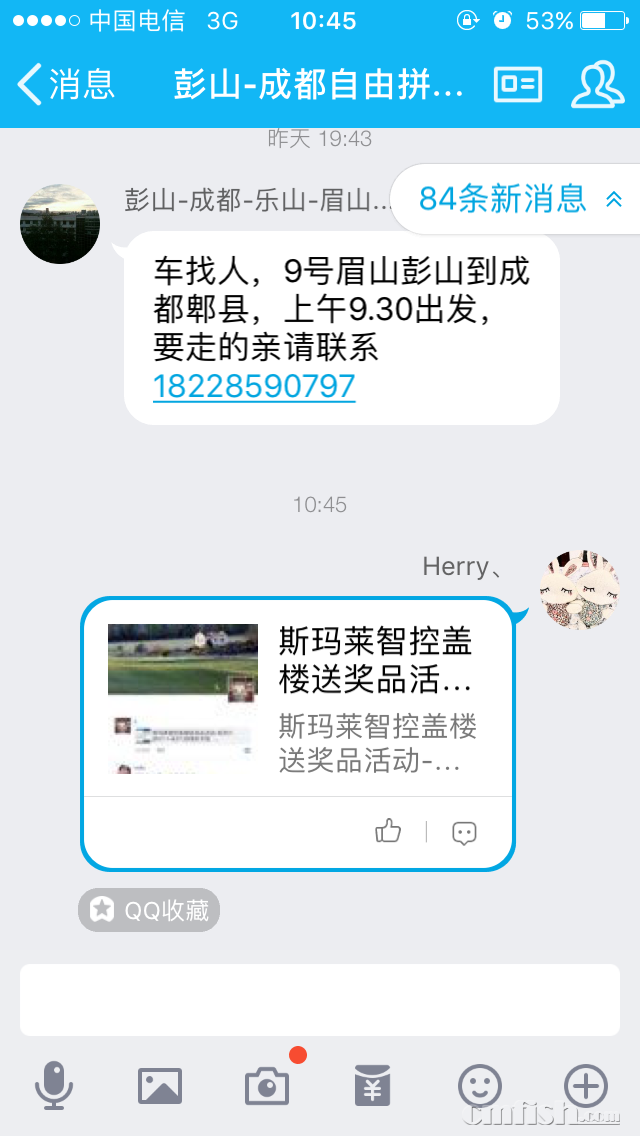Open the group info card icon
The height and width of the screenshot is (1136, 640).
[518, 85]
